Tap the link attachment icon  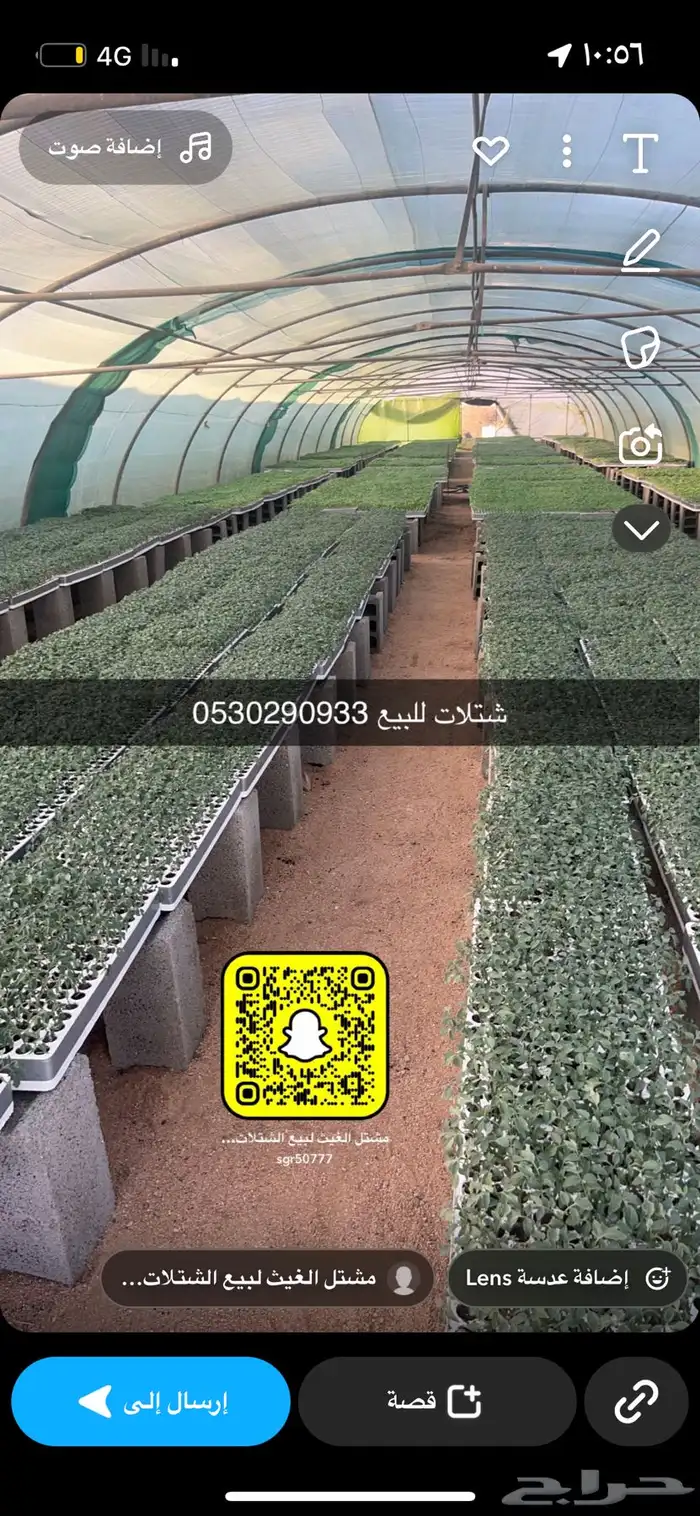tap(636, 1401)
